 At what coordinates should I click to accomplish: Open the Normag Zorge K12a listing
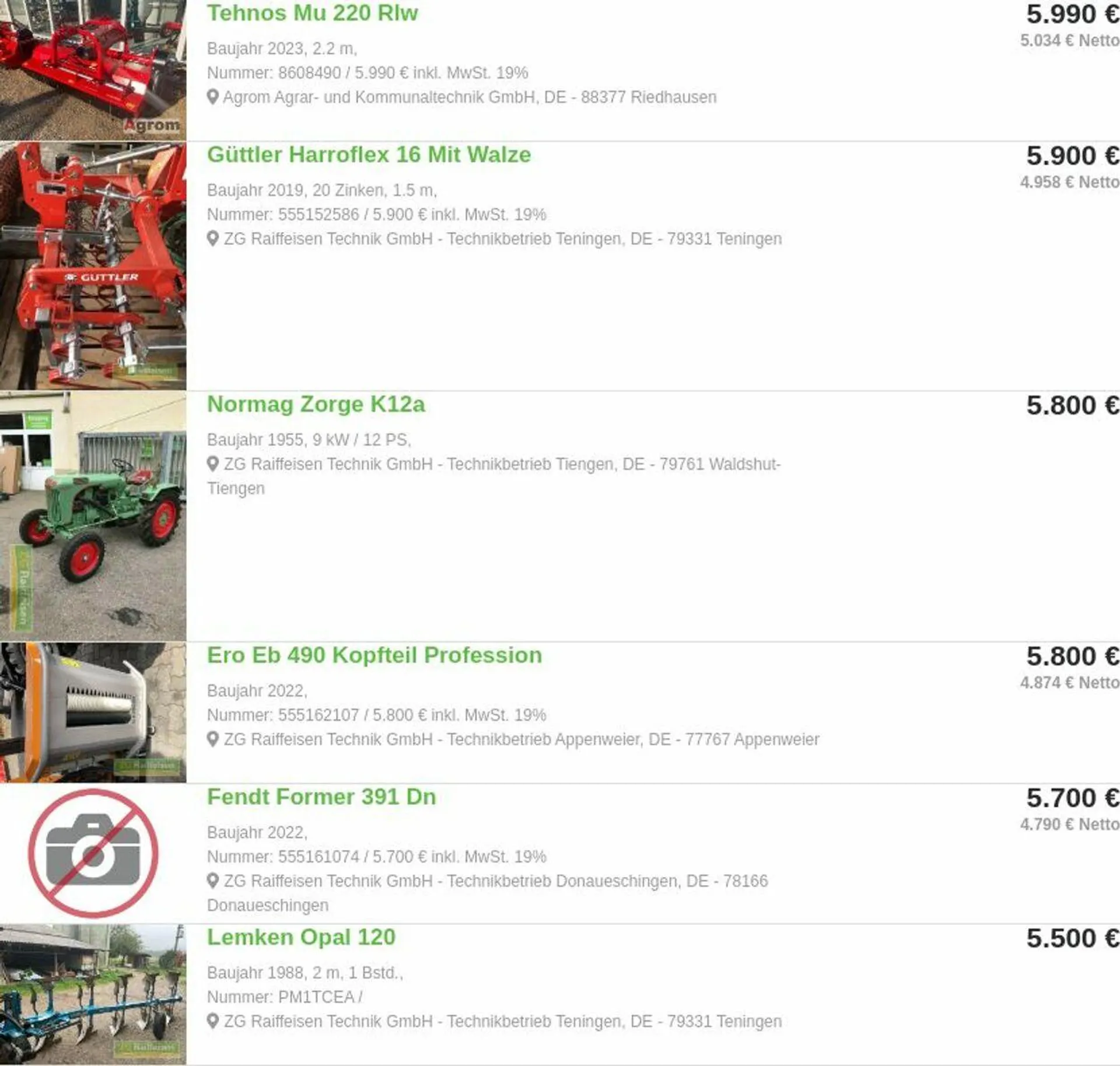point(316,404)
